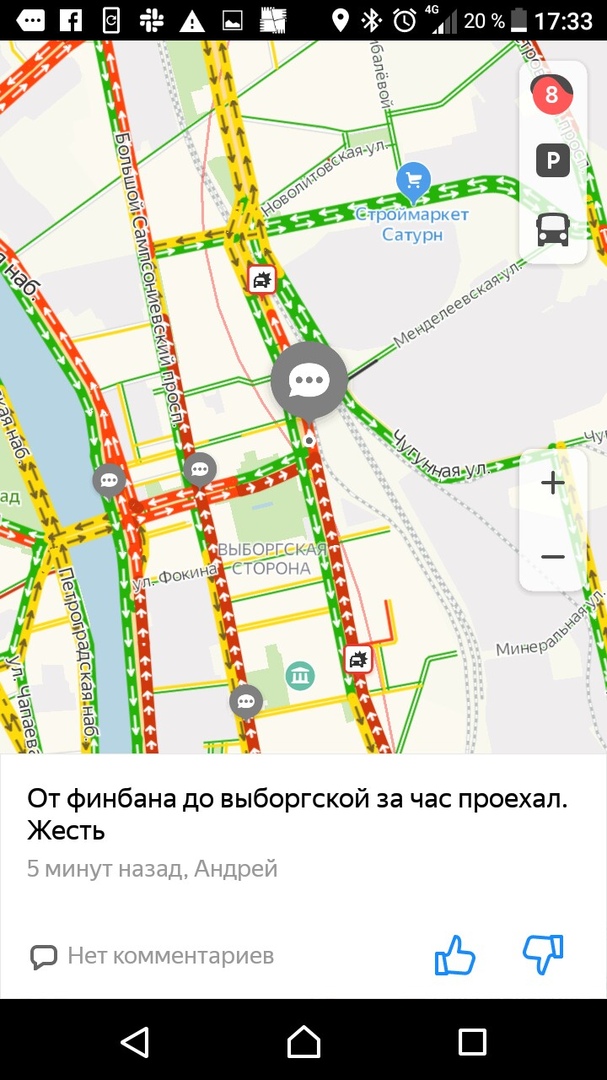Zoom out the map with minus

552,557
